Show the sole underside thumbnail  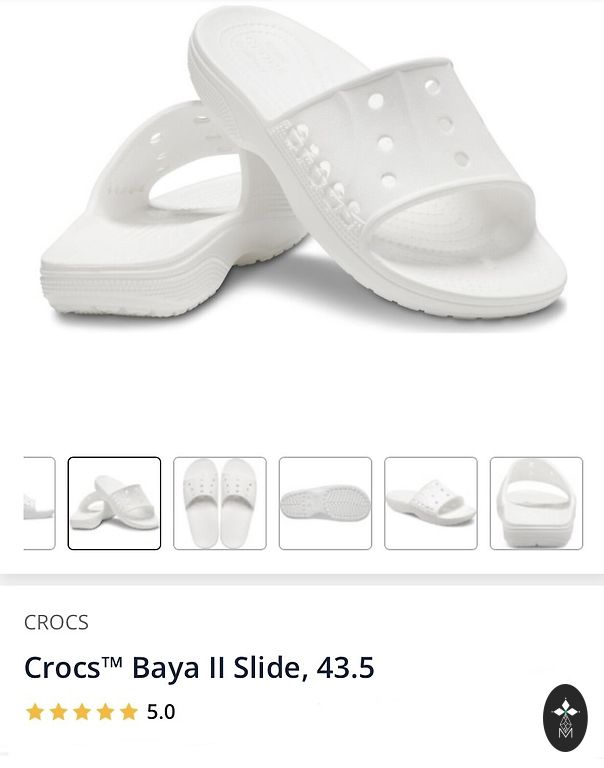(x=325, y=503)
